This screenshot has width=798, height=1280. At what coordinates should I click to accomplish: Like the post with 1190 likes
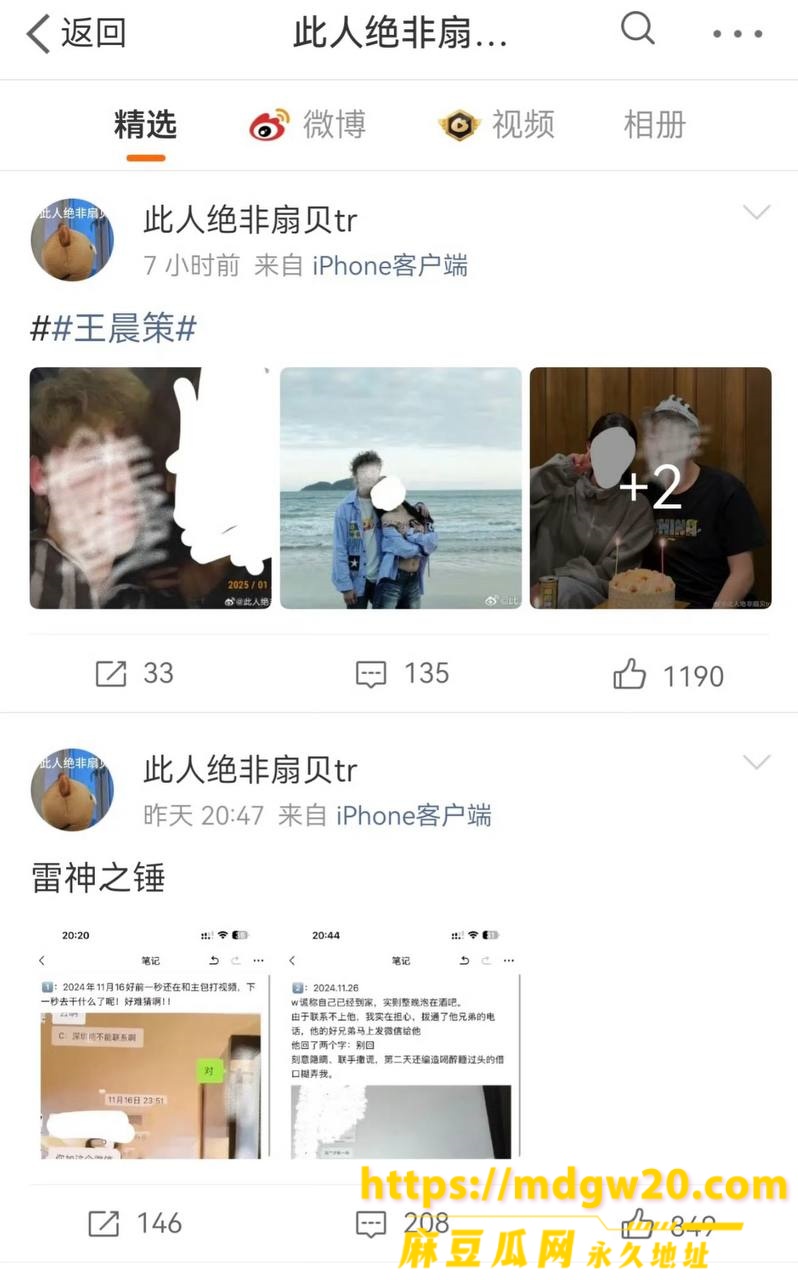[x=668, y=676]
